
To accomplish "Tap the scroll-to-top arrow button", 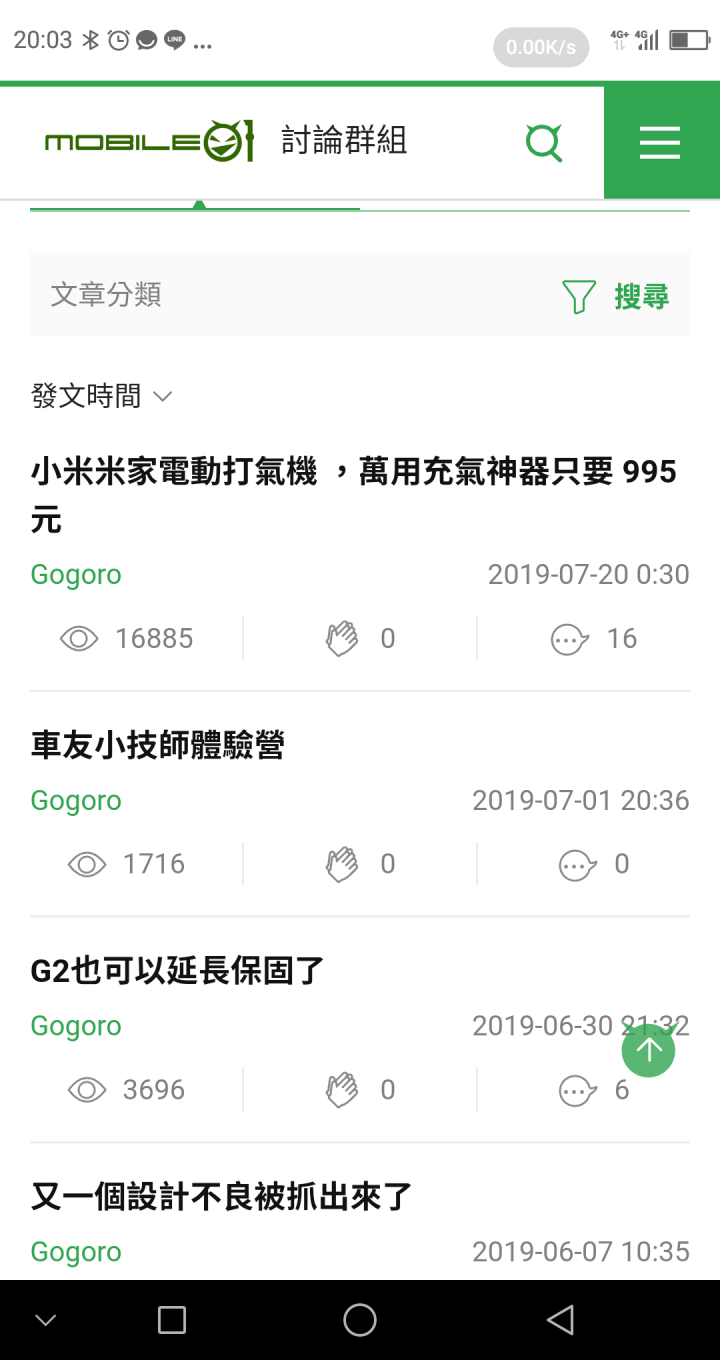I will coord(648,1050).
